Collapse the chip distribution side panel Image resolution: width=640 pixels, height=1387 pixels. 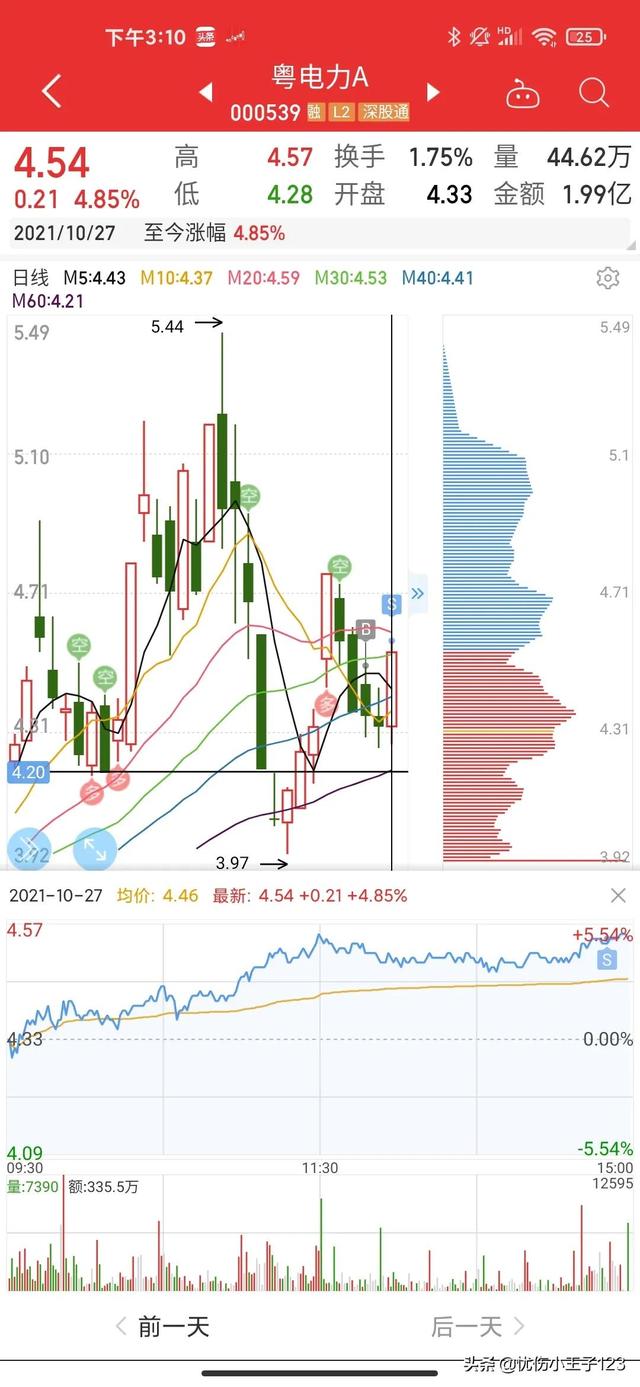pyautogui.click(x=418, y=593)
